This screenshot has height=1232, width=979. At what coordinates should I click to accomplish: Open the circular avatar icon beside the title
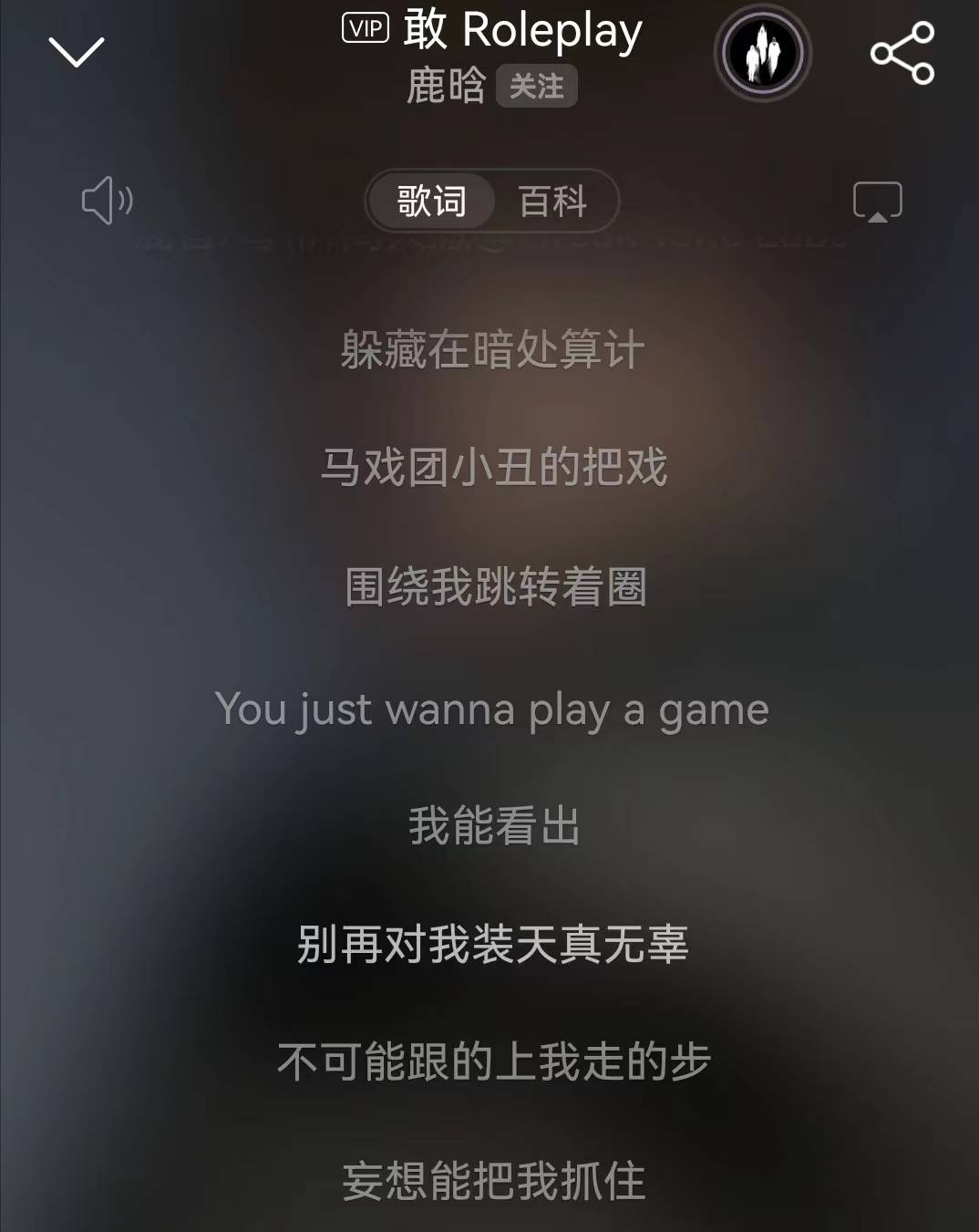(x=762, y=54)
